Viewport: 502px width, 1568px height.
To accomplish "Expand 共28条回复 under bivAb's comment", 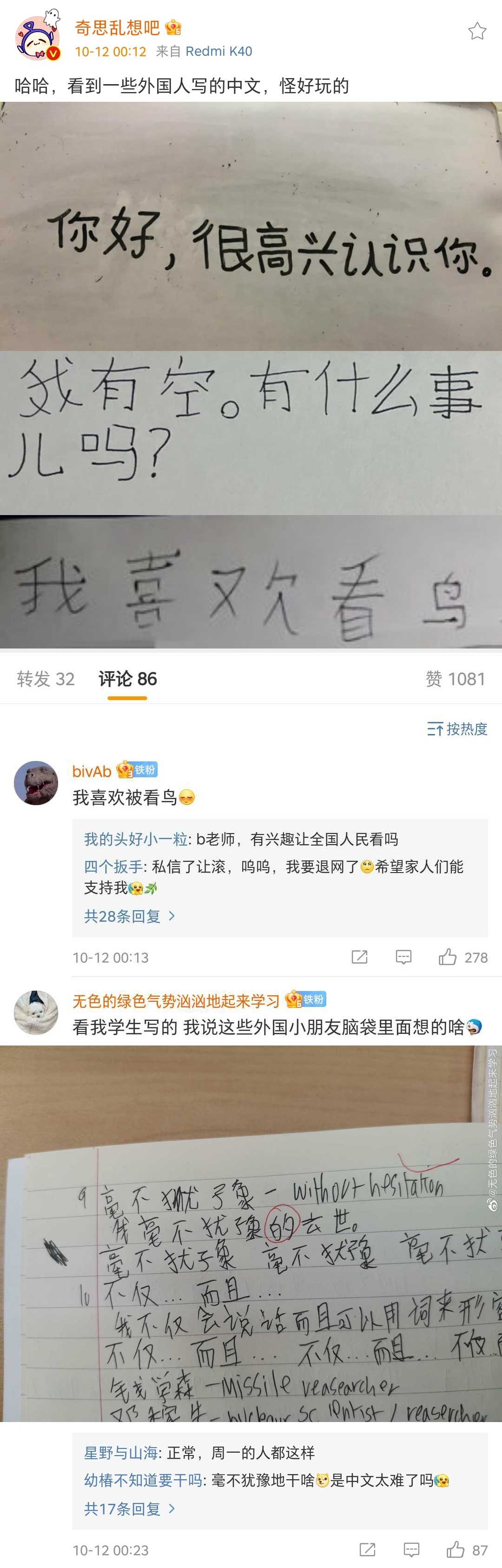I will (129, 916).
